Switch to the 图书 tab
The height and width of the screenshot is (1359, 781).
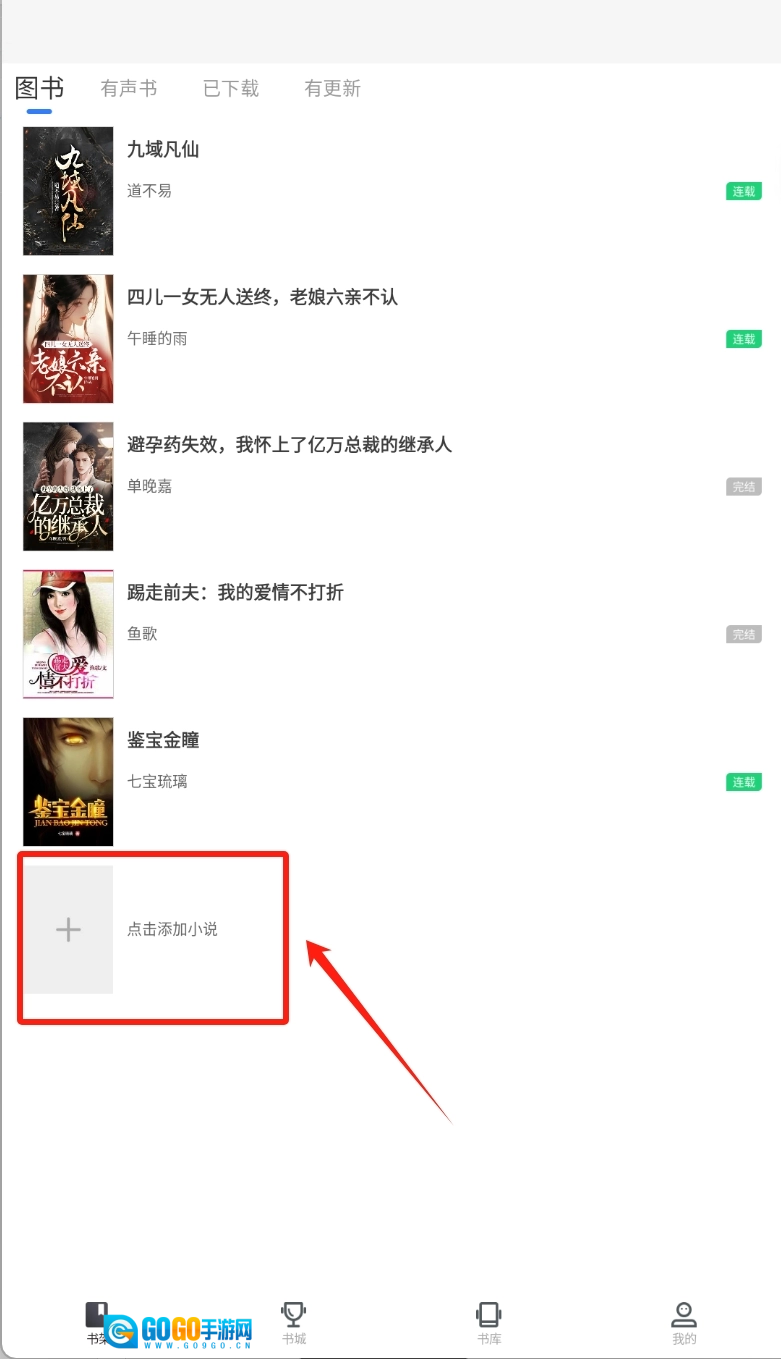[40, 88]
